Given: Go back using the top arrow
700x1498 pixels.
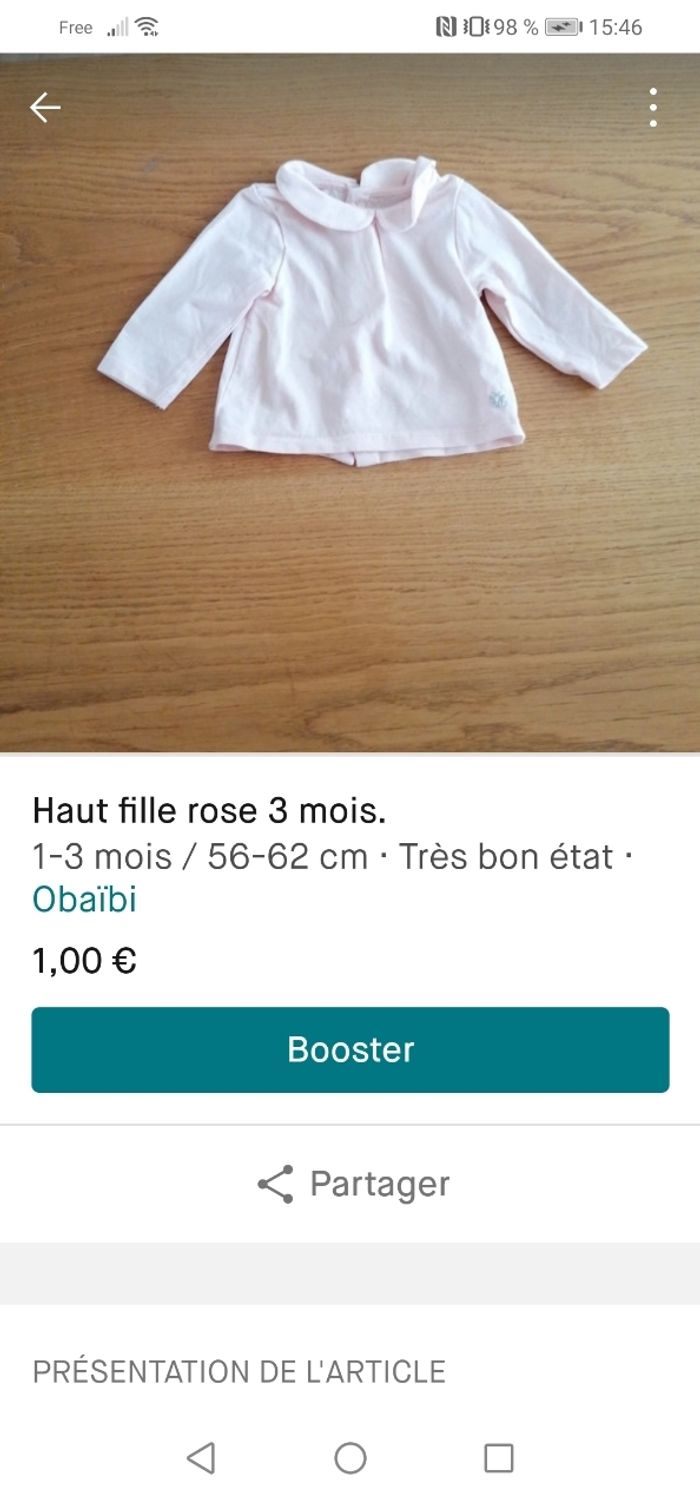Looking at the screenshot, I should pyautogui.click(x=45, y=107).
